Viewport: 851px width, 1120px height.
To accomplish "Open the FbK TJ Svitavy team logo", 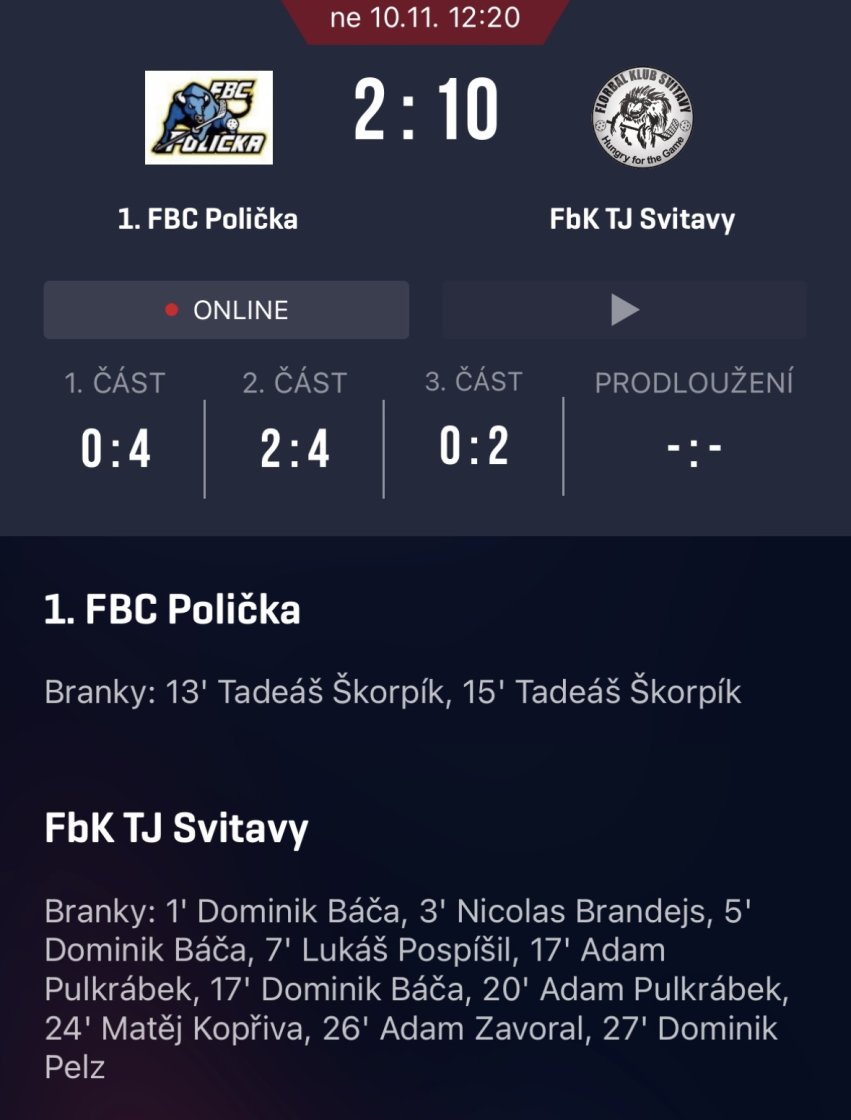I will pyautogui.click(x=642, y=118).
